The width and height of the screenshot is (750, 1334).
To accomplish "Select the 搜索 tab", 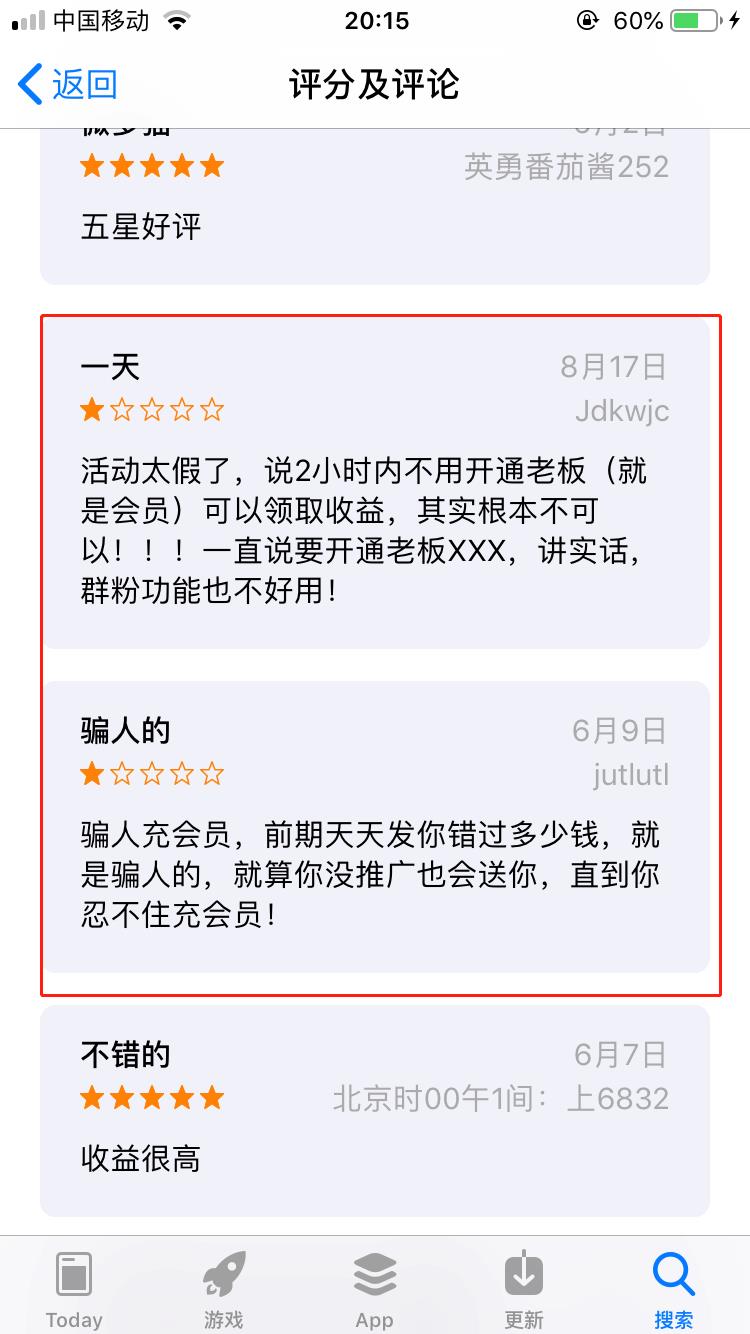I will click(x=673, y=1288).
